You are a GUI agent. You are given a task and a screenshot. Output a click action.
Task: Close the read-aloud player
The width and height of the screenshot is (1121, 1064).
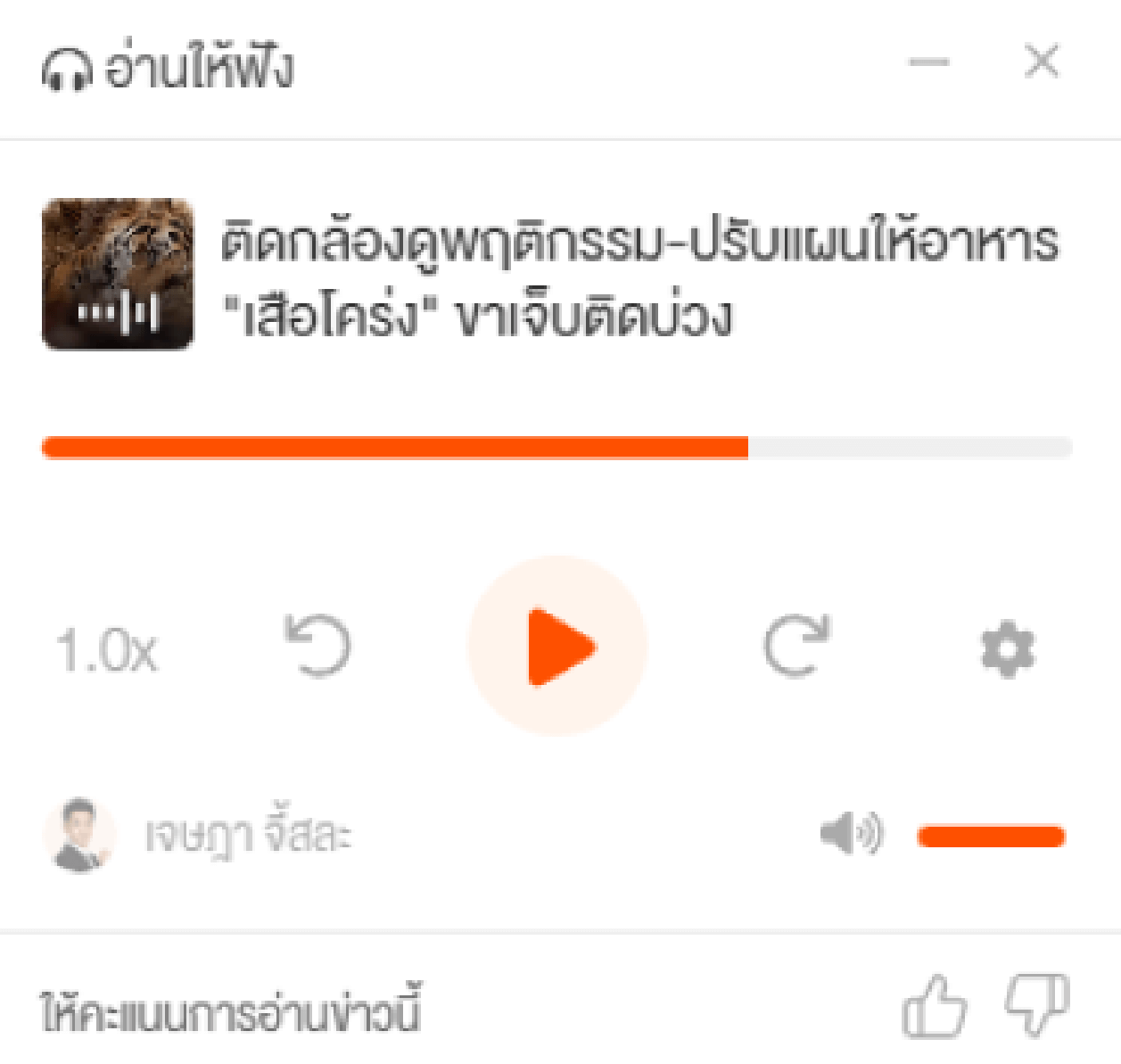1041,62
